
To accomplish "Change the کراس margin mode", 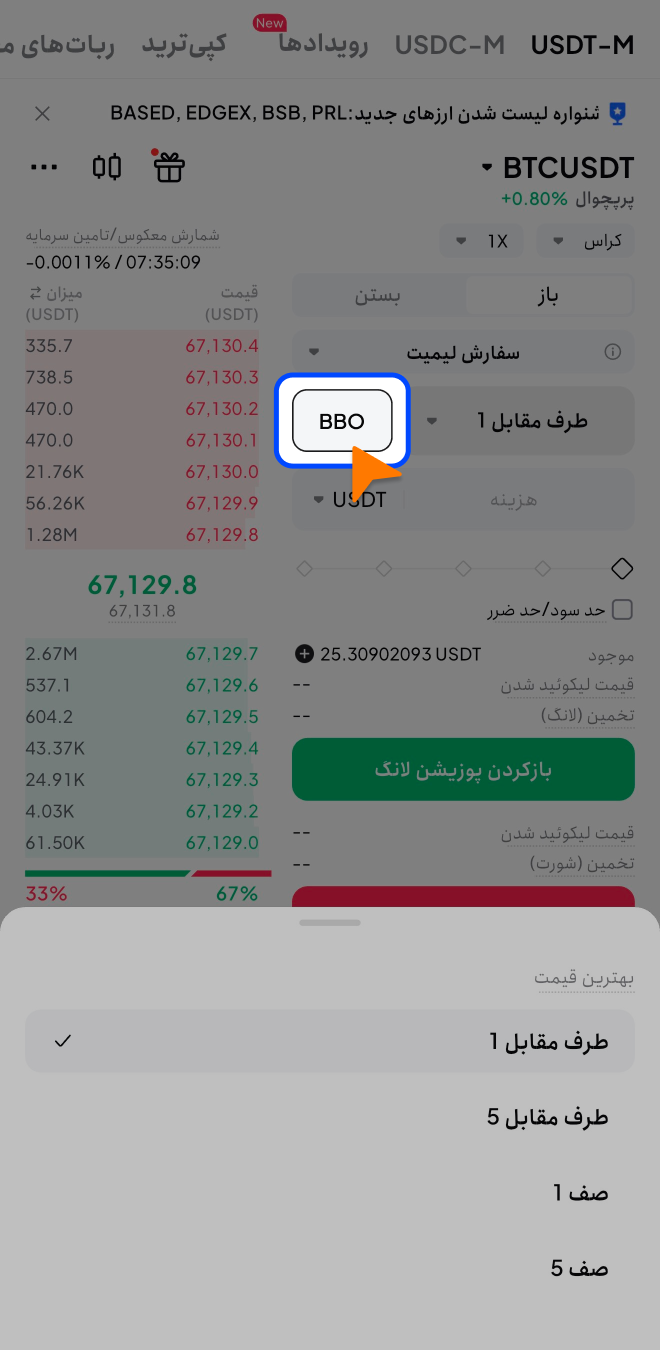I will [586, 241].
